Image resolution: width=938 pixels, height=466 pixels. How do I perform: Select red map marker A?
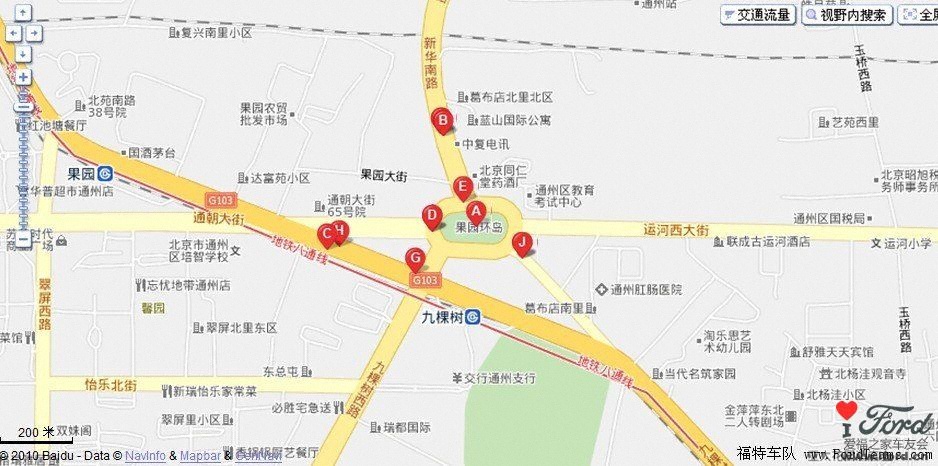tap(476, 210)
